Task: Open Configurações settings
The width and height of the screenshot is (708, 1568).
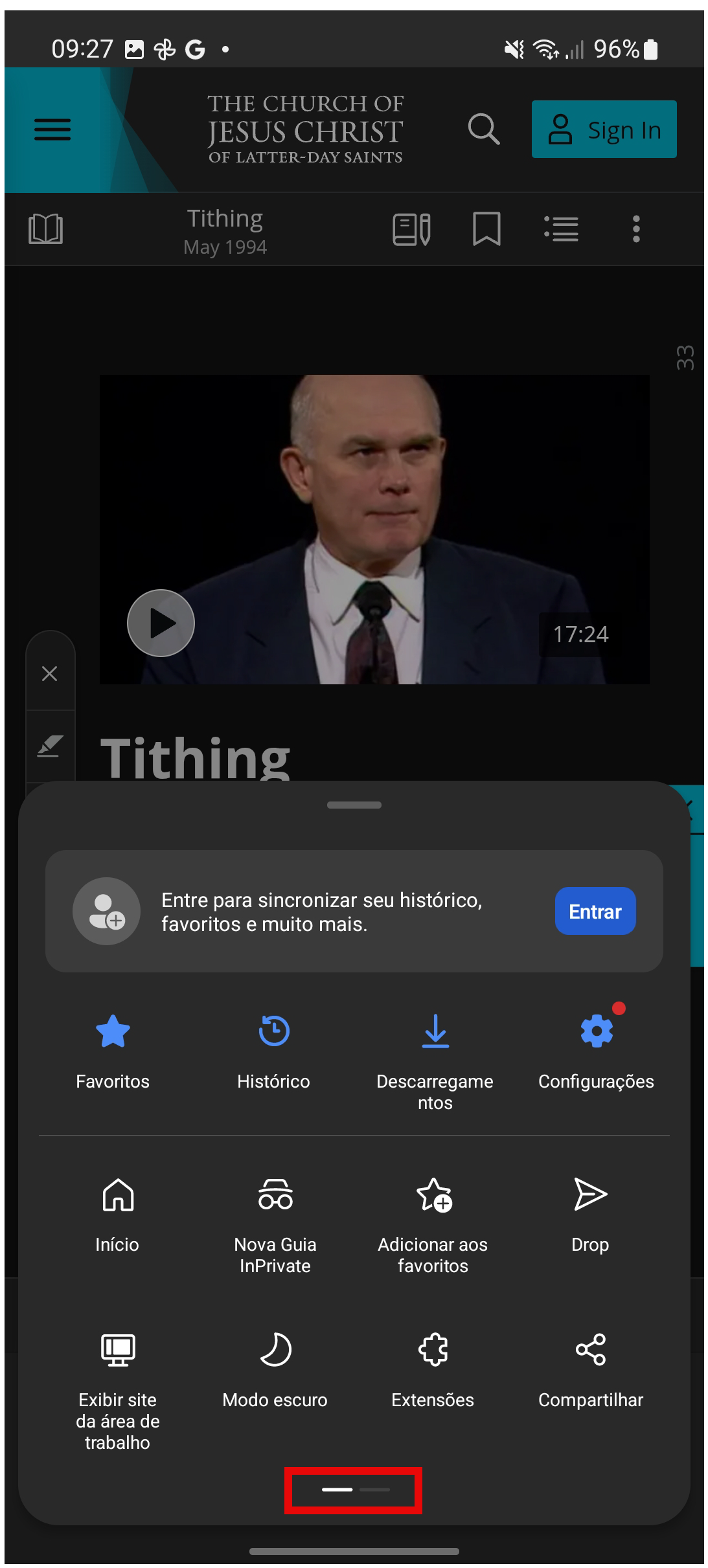Action: click(x=596, y=1049)
